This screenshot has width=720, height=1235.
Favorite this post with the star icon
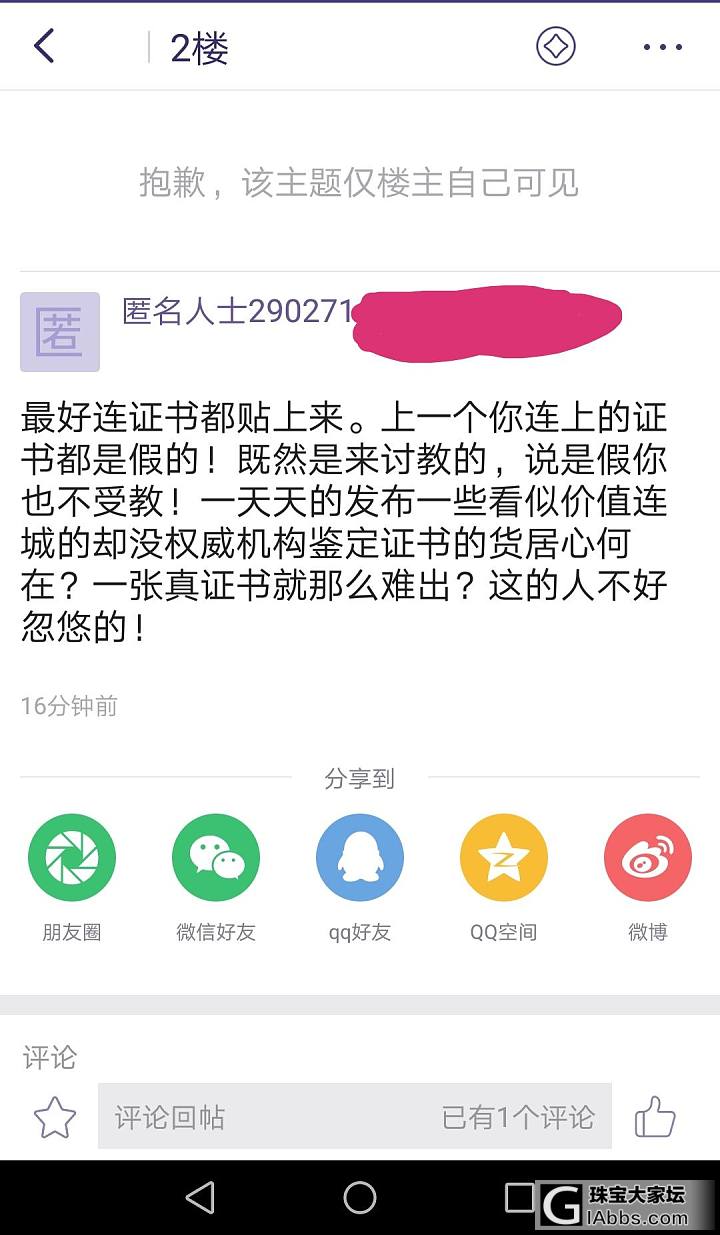point(55,1117)
